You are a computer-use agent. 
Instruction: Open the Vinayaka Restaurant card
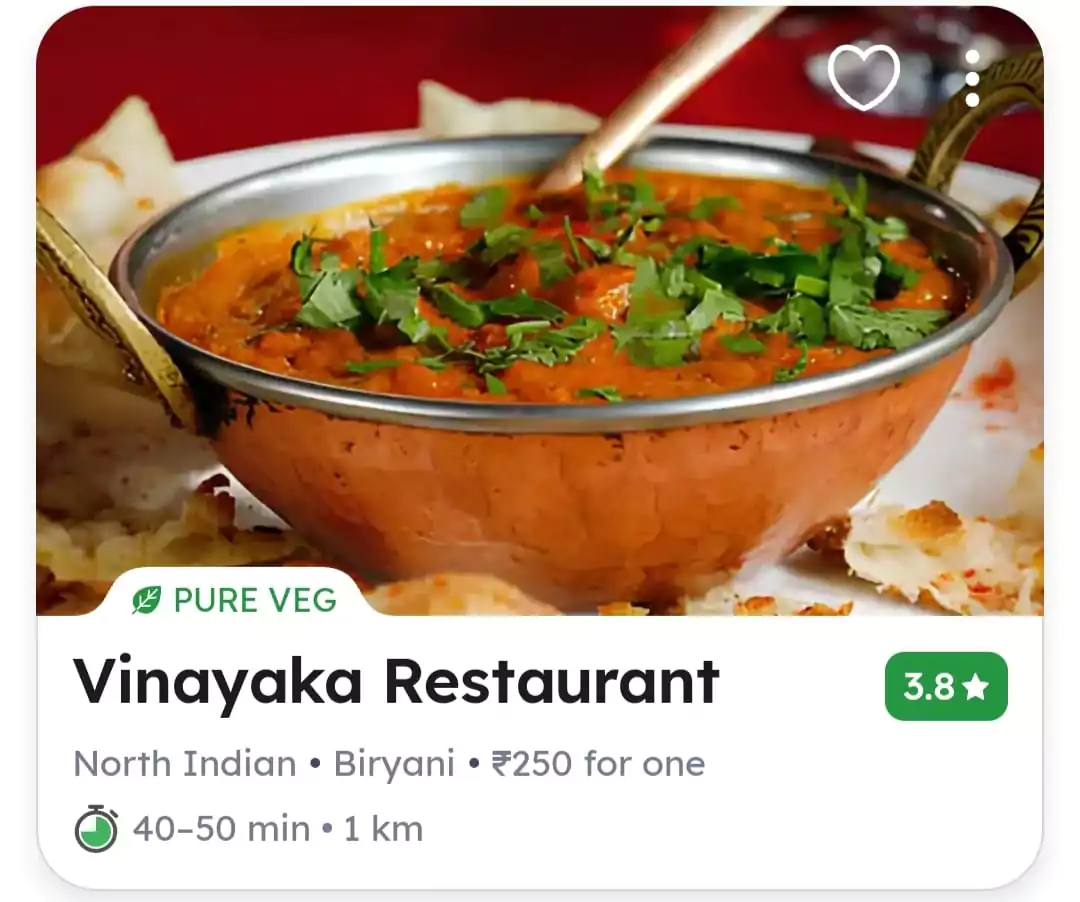pyautogui.click(x=396, y=682)
